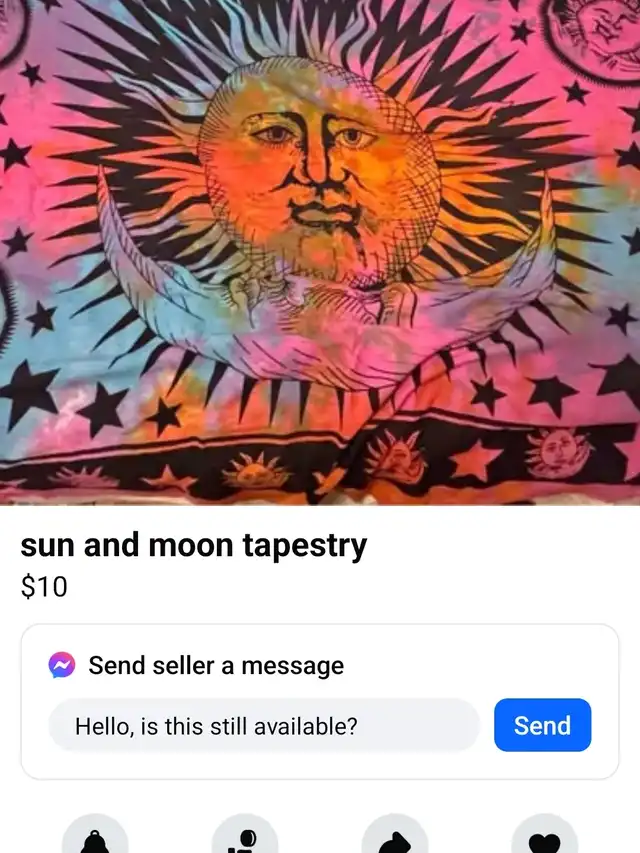Save this listing with the heart icon

click(544, 838)
